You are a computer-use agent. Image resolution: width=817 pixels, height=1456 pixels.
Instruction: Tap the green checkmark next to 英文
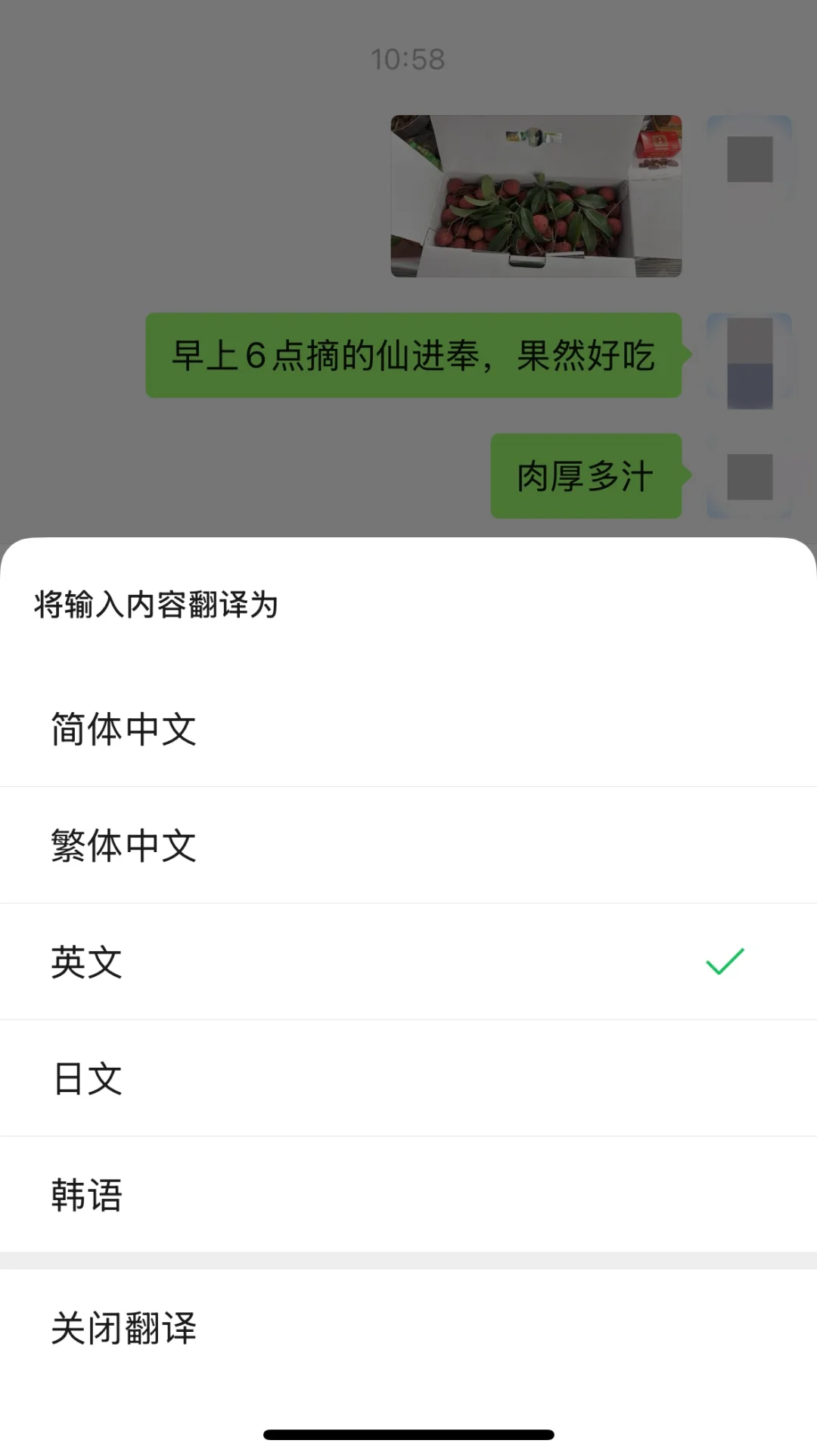point(725,961)
